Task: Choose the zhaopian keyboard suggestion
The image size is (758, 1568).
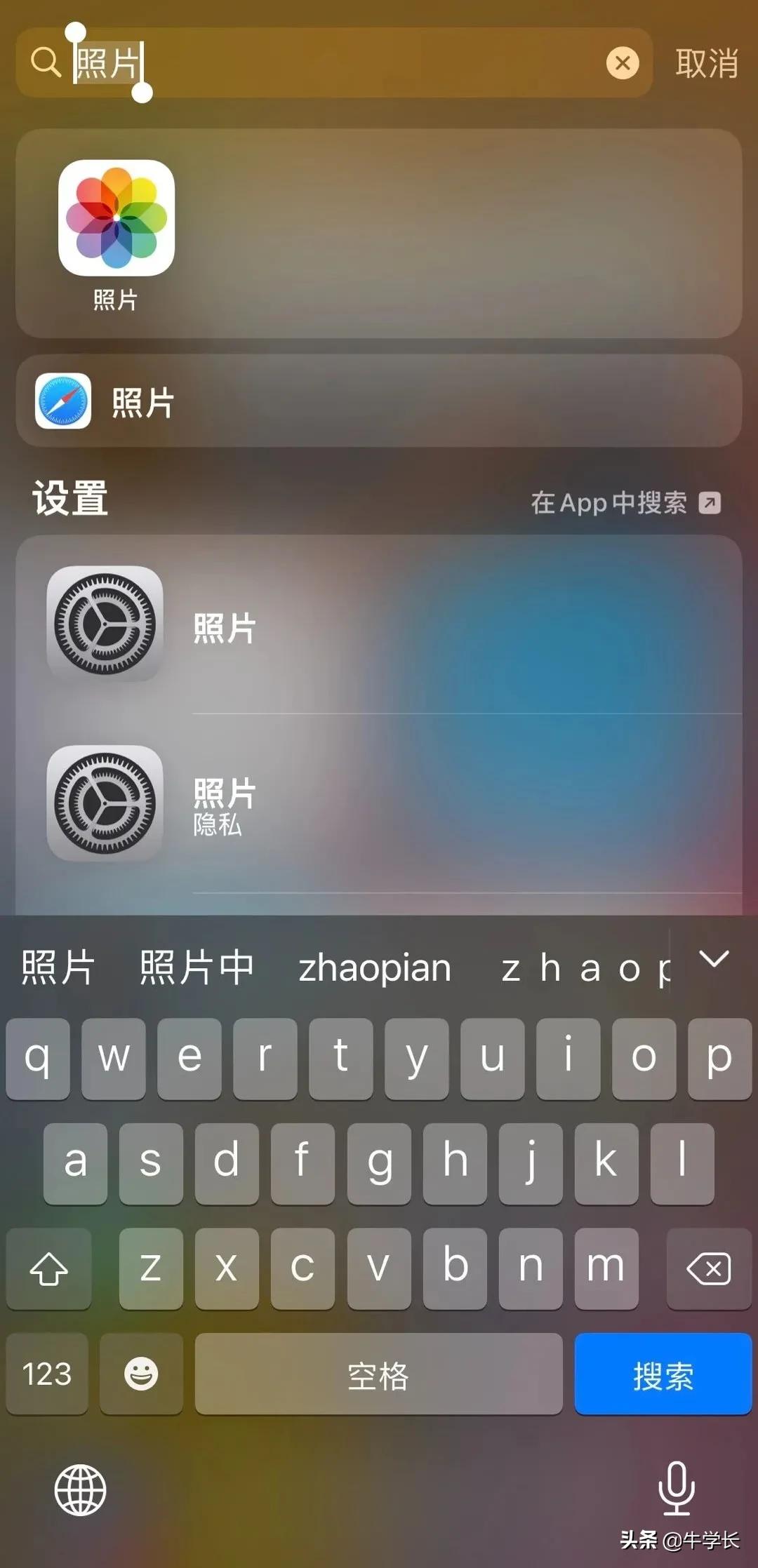Action: tap(375, 968)
